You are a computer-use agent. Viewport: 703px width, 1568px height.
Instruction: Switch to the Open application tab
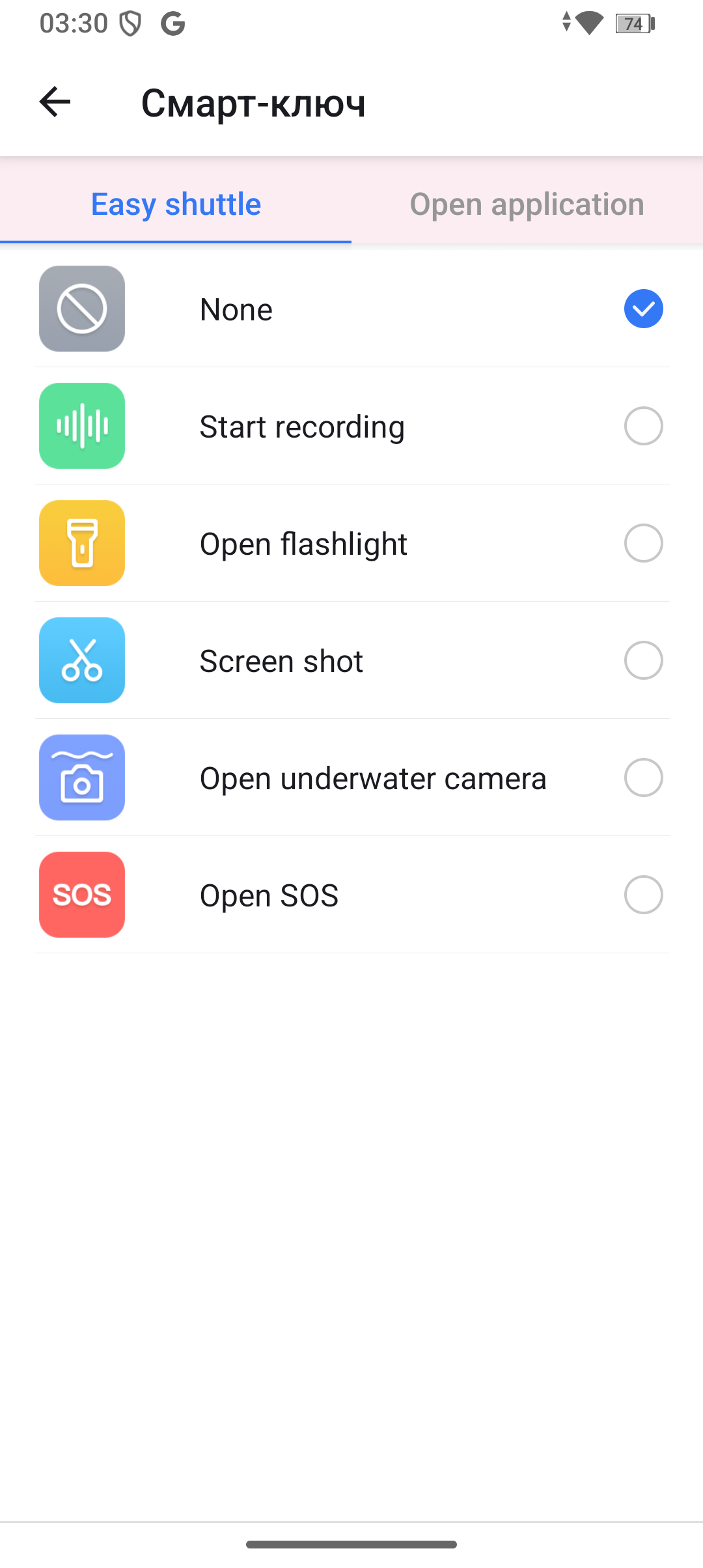[527, 204]
